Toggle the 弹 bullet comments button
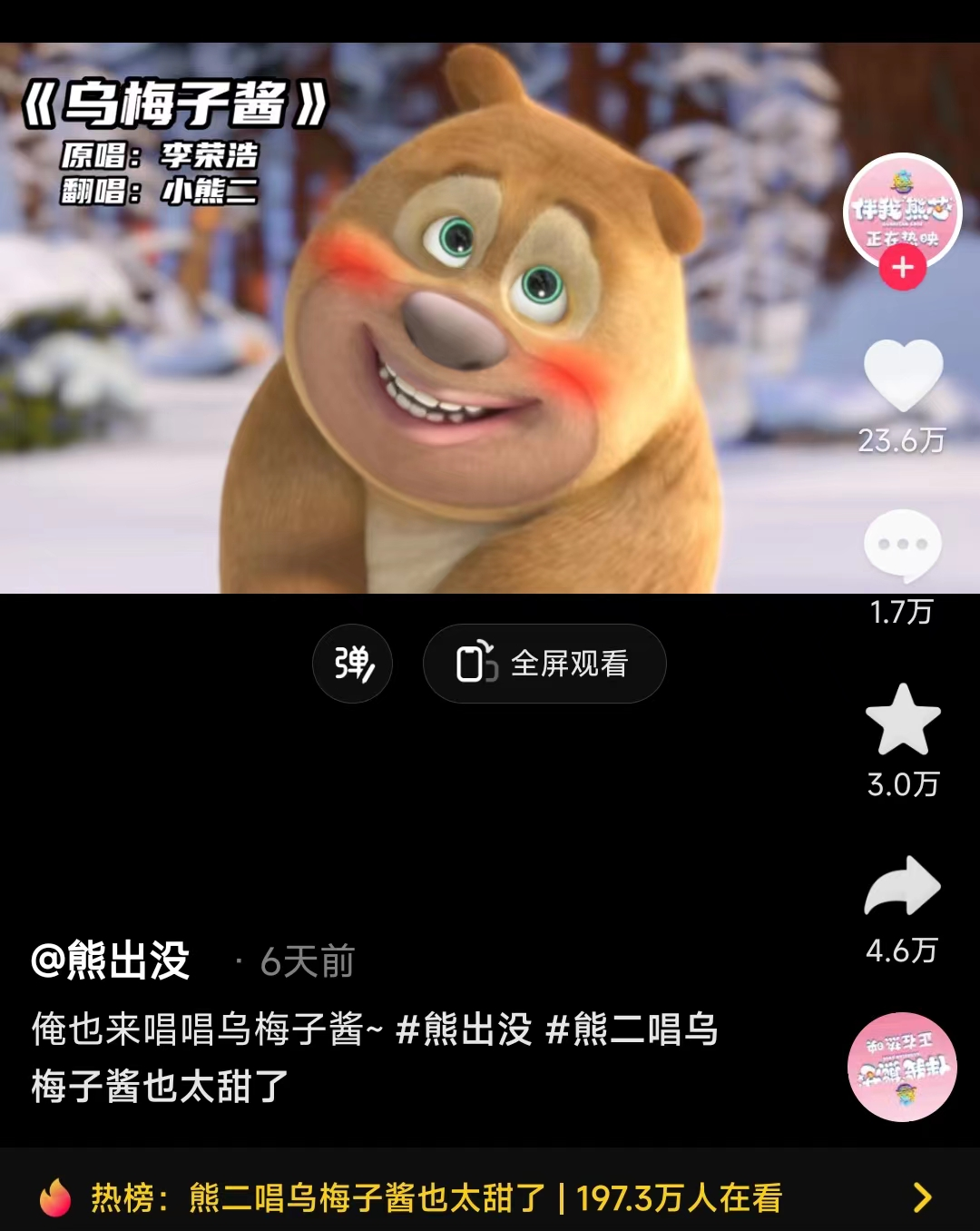 [x=352, y=664]
